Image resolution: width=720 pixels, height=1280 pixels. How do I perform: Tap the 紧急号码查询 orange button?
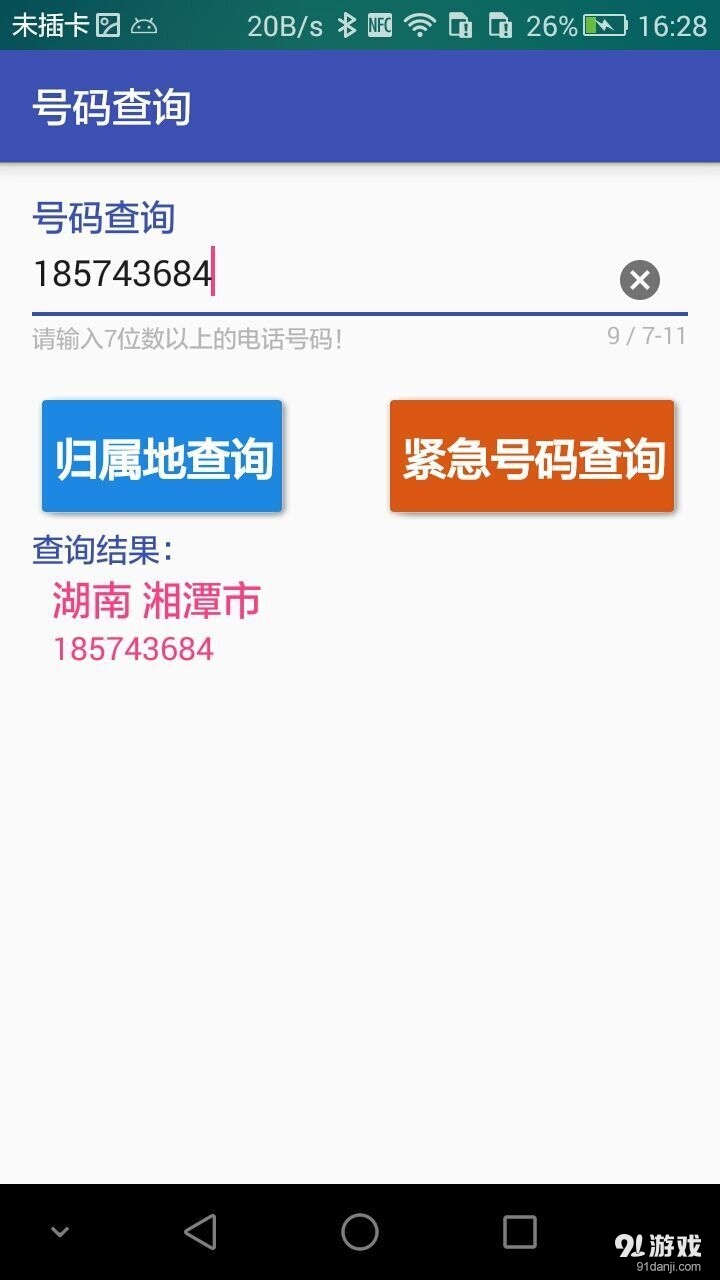click(532, 456)
